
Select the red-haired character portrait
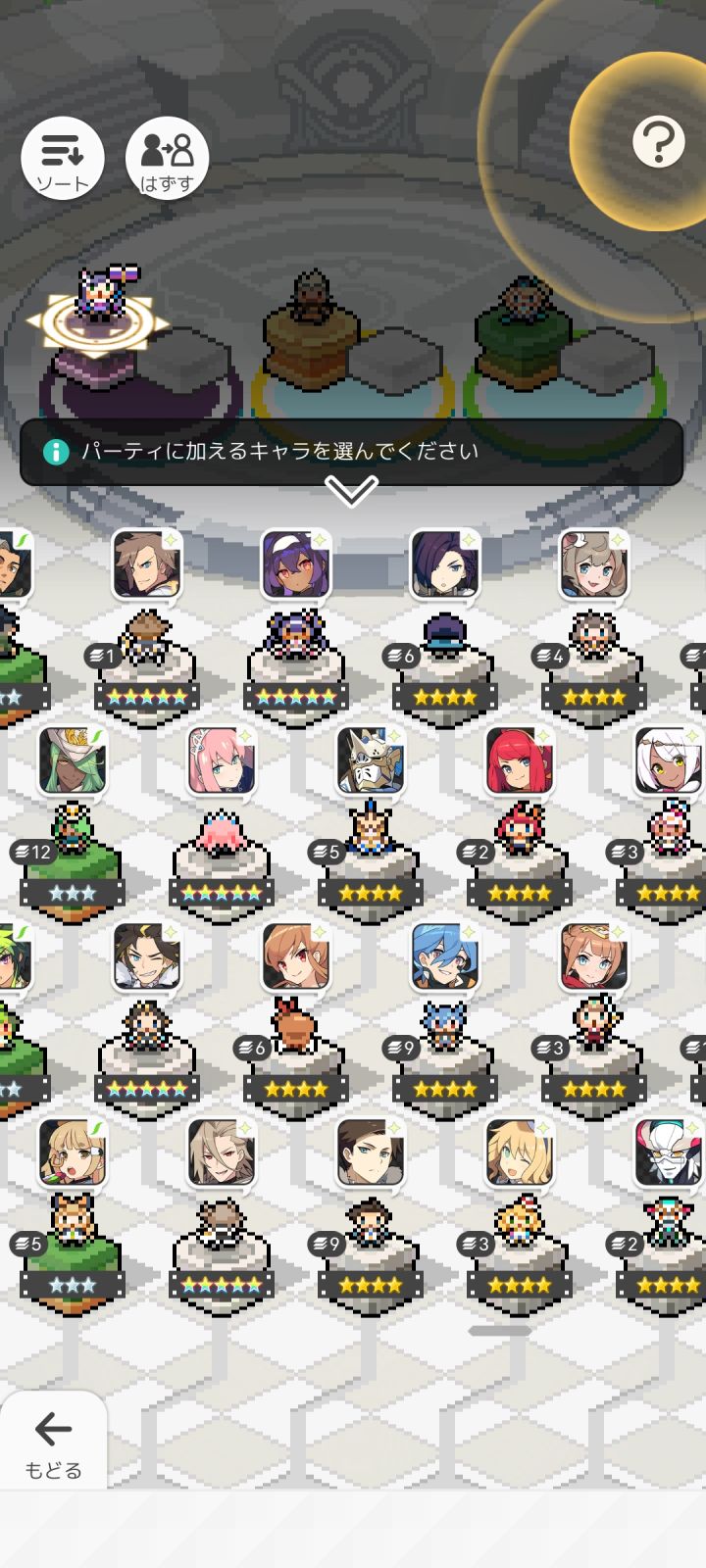tap(518, 764)
